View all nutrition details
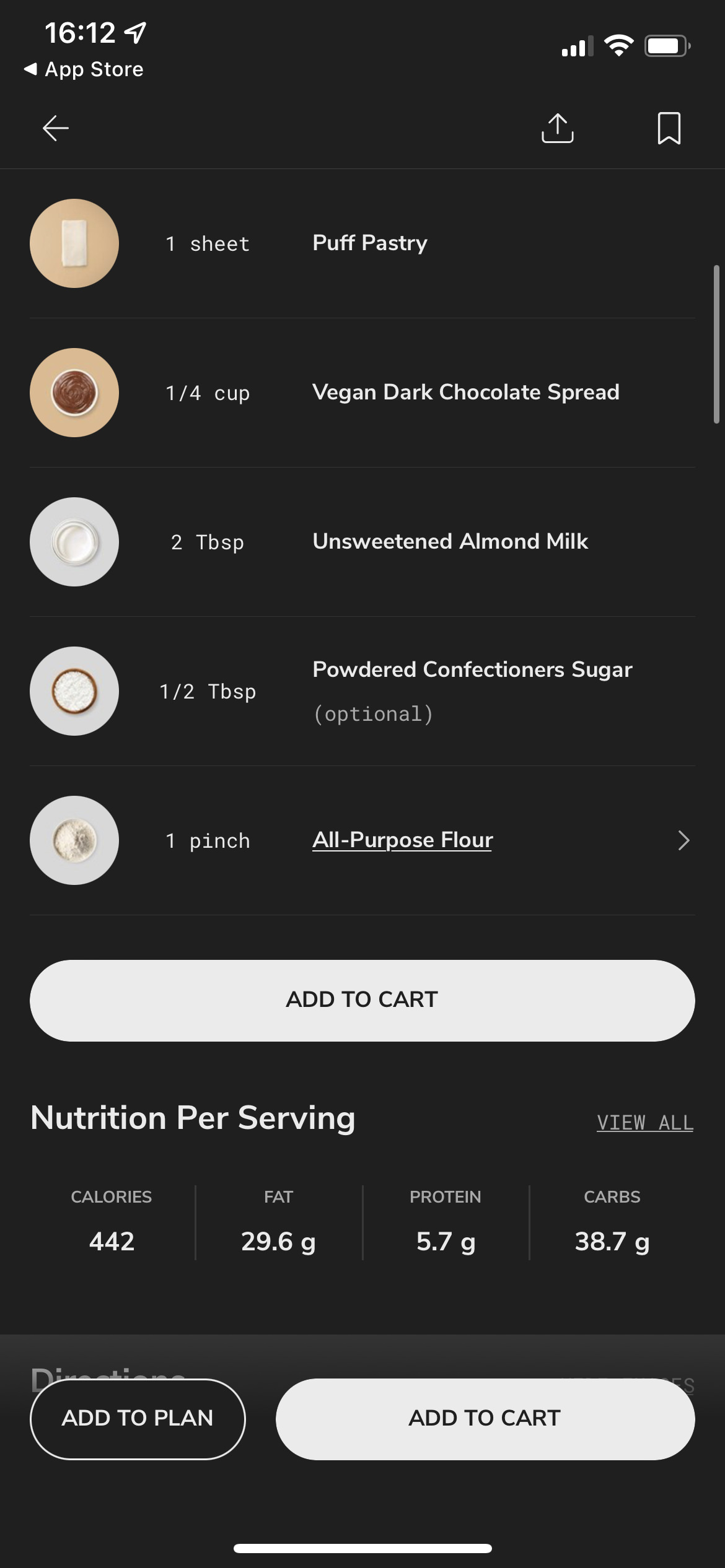The image size is (725, 1568). coord(644,1122)
